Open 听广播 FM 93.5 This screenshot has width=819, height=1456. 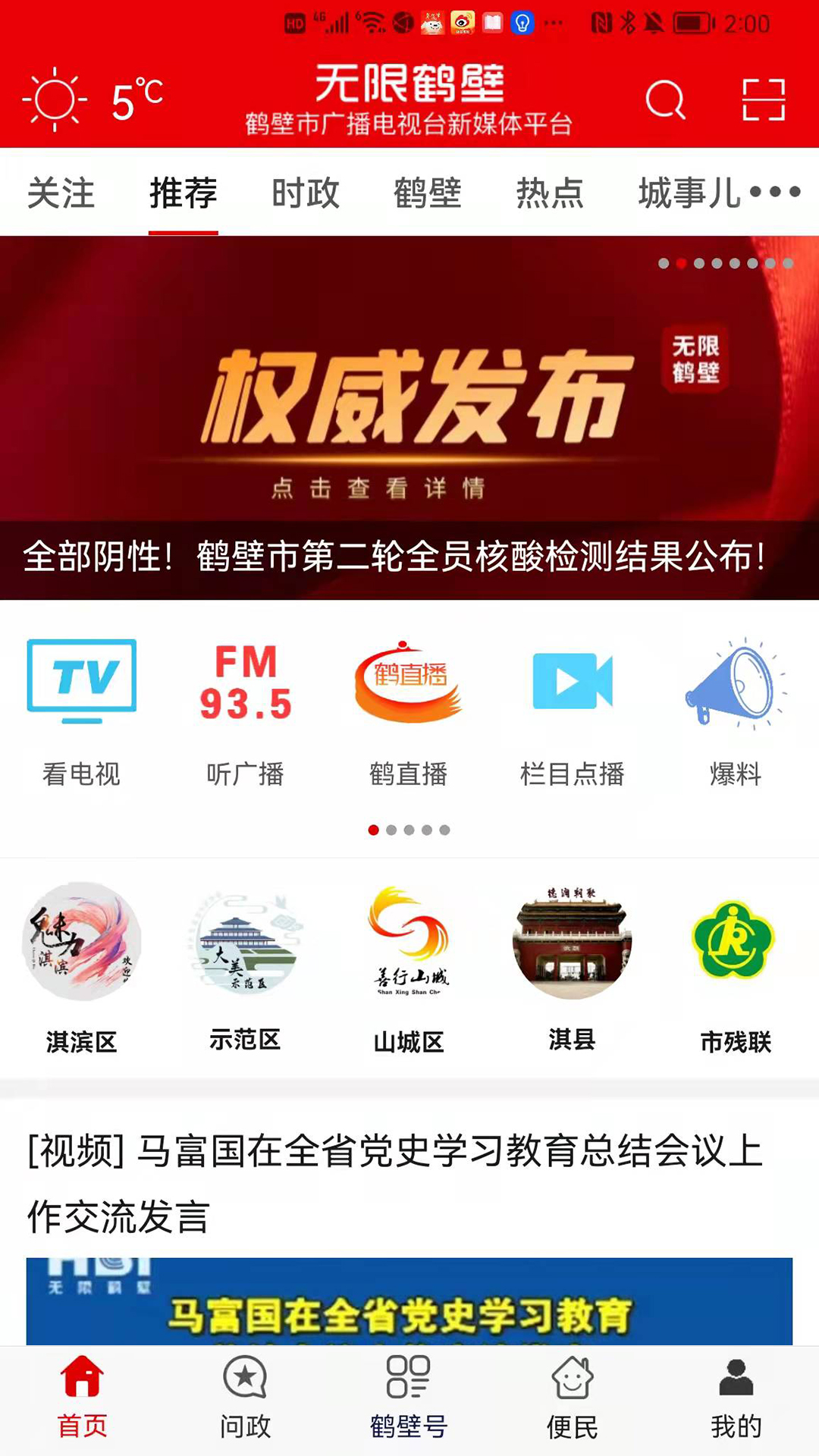click(245, 713)
